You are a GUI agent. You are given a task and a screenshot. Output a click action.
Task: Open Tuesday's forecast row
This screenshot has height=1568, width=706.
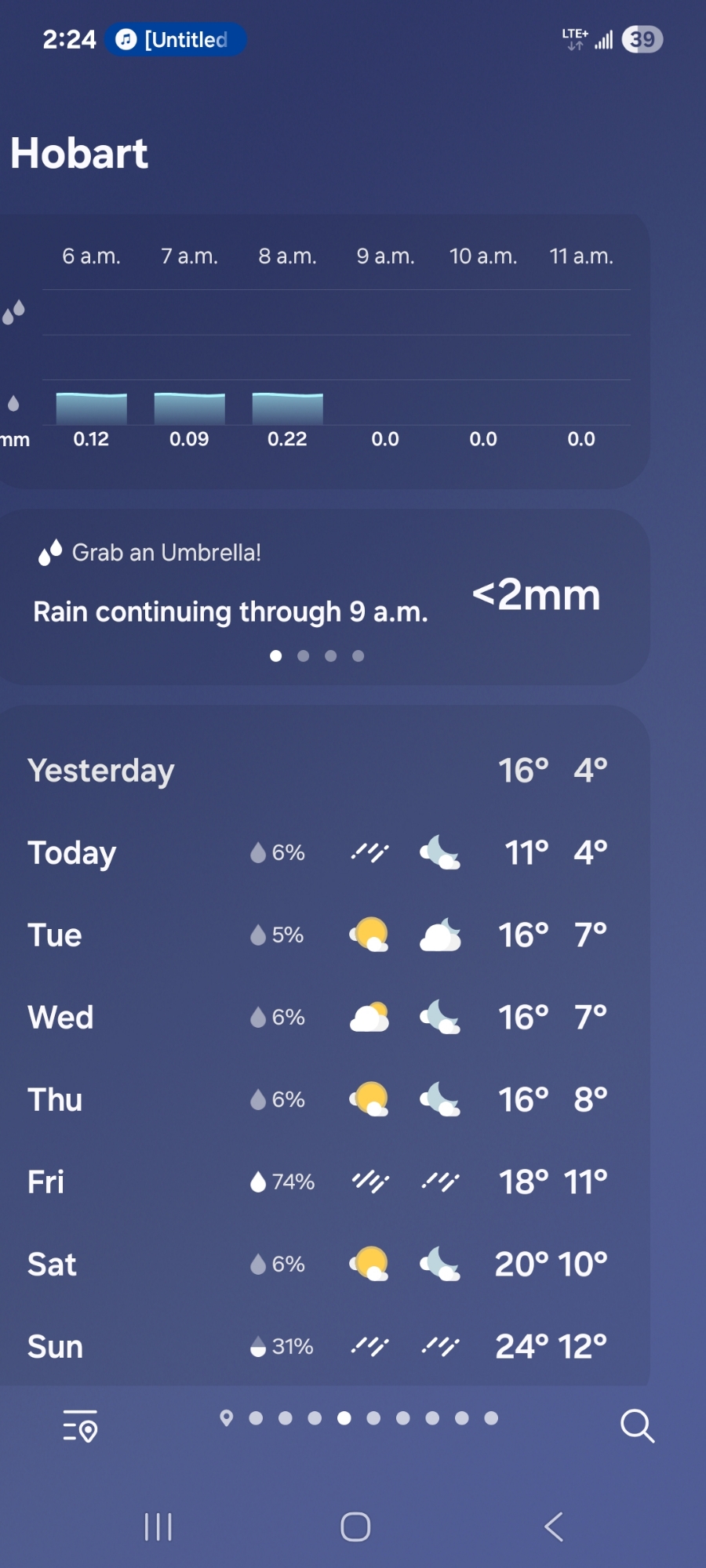pyautogui.click(x=318, y=935)
